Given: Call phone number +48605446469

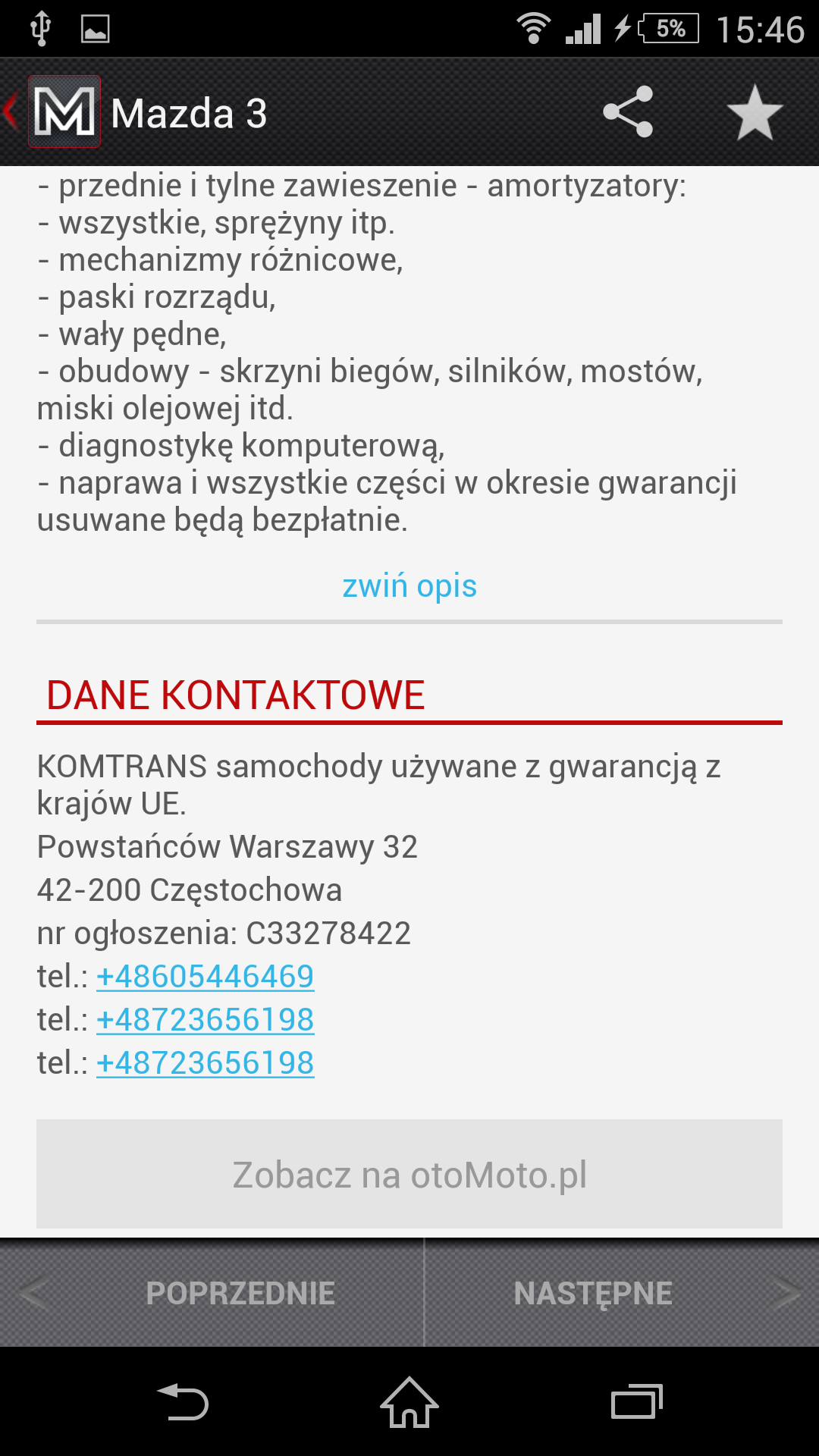Looking at the screenshot, I should tap(205, 977).
